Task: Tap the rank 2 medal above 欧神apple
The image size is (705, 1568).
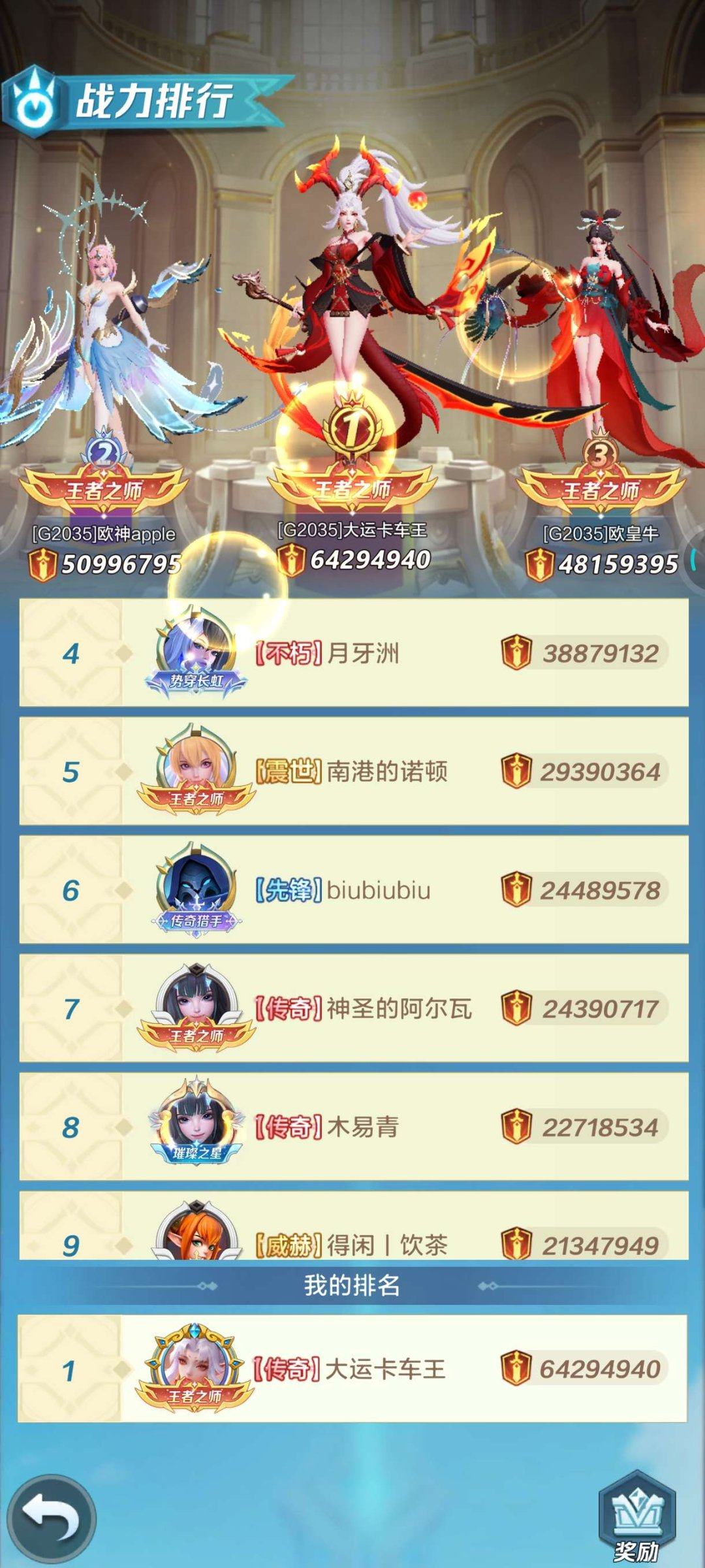Action: tap(106, 451)
